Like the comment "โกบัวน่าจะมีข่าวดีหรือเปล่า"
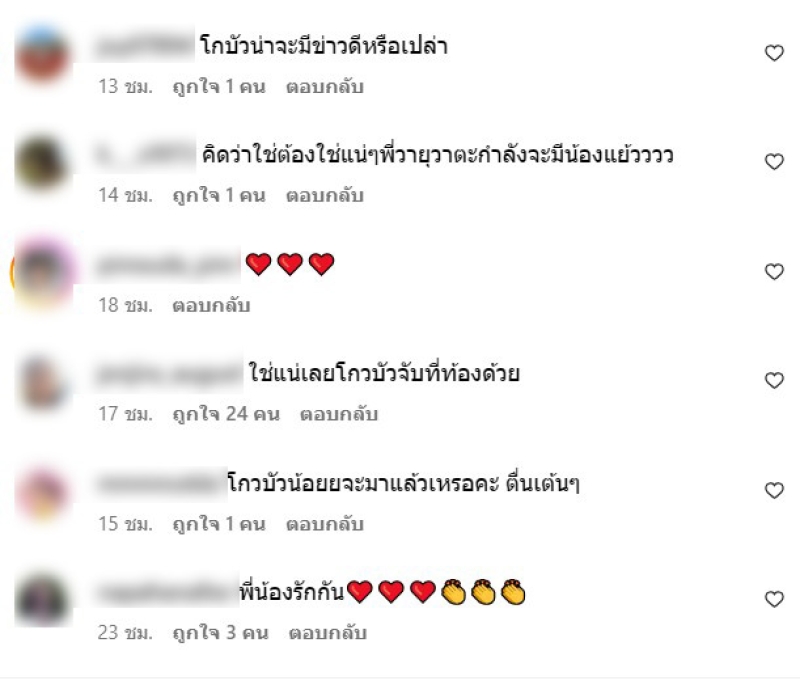 [x=774, y=54]
